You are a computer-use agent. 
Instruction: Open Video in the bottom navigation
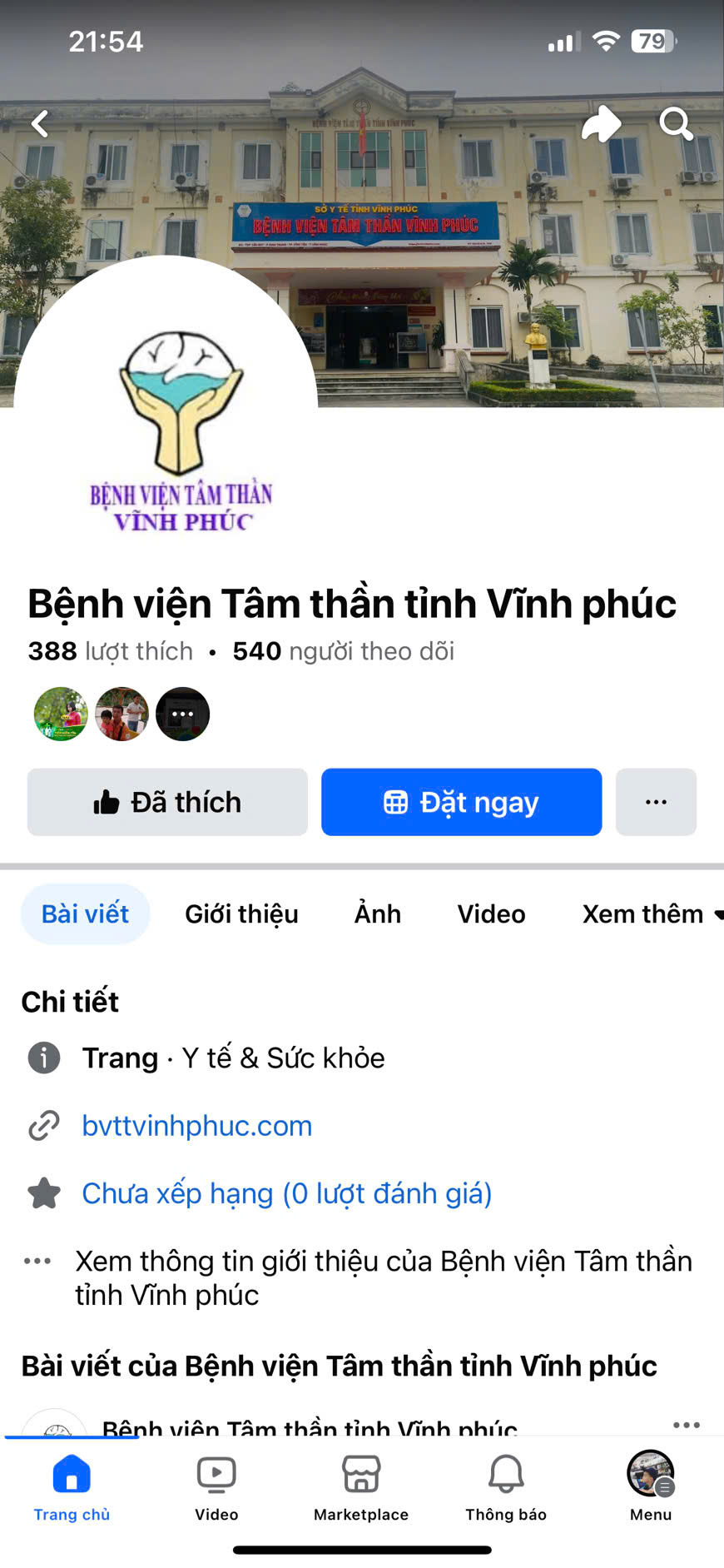216,1486
